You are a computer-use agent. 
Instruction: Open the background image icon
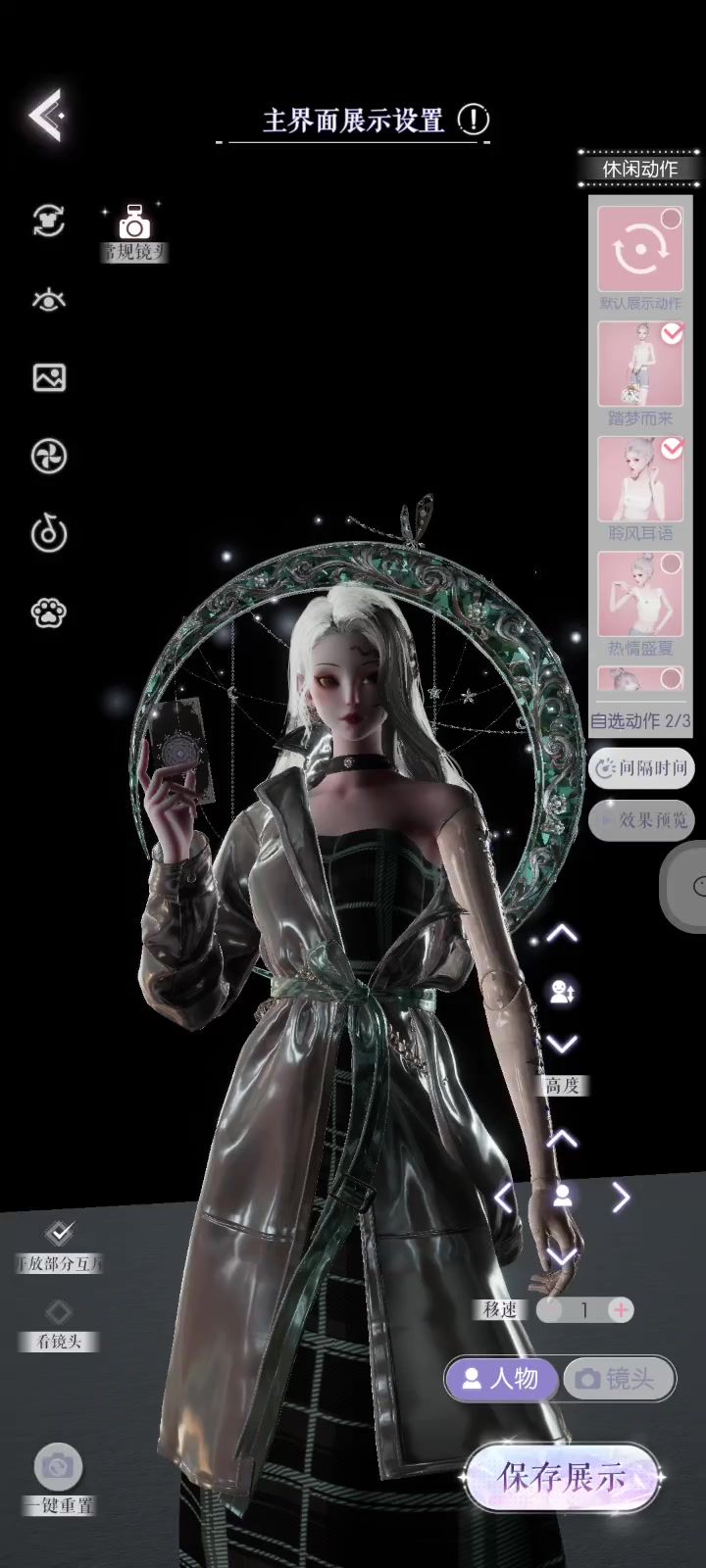(48, 377)
